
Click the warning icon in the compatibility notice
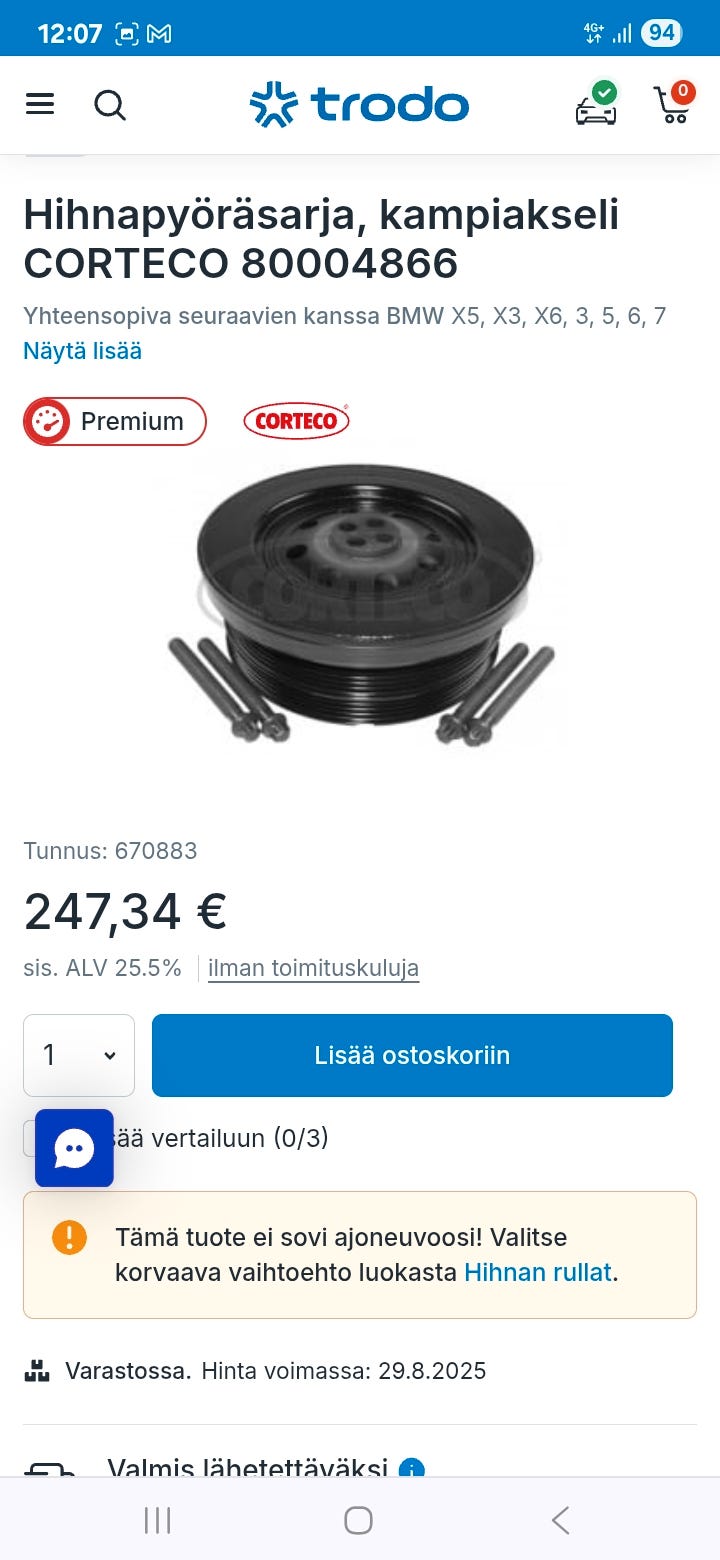coord(69,1238)
